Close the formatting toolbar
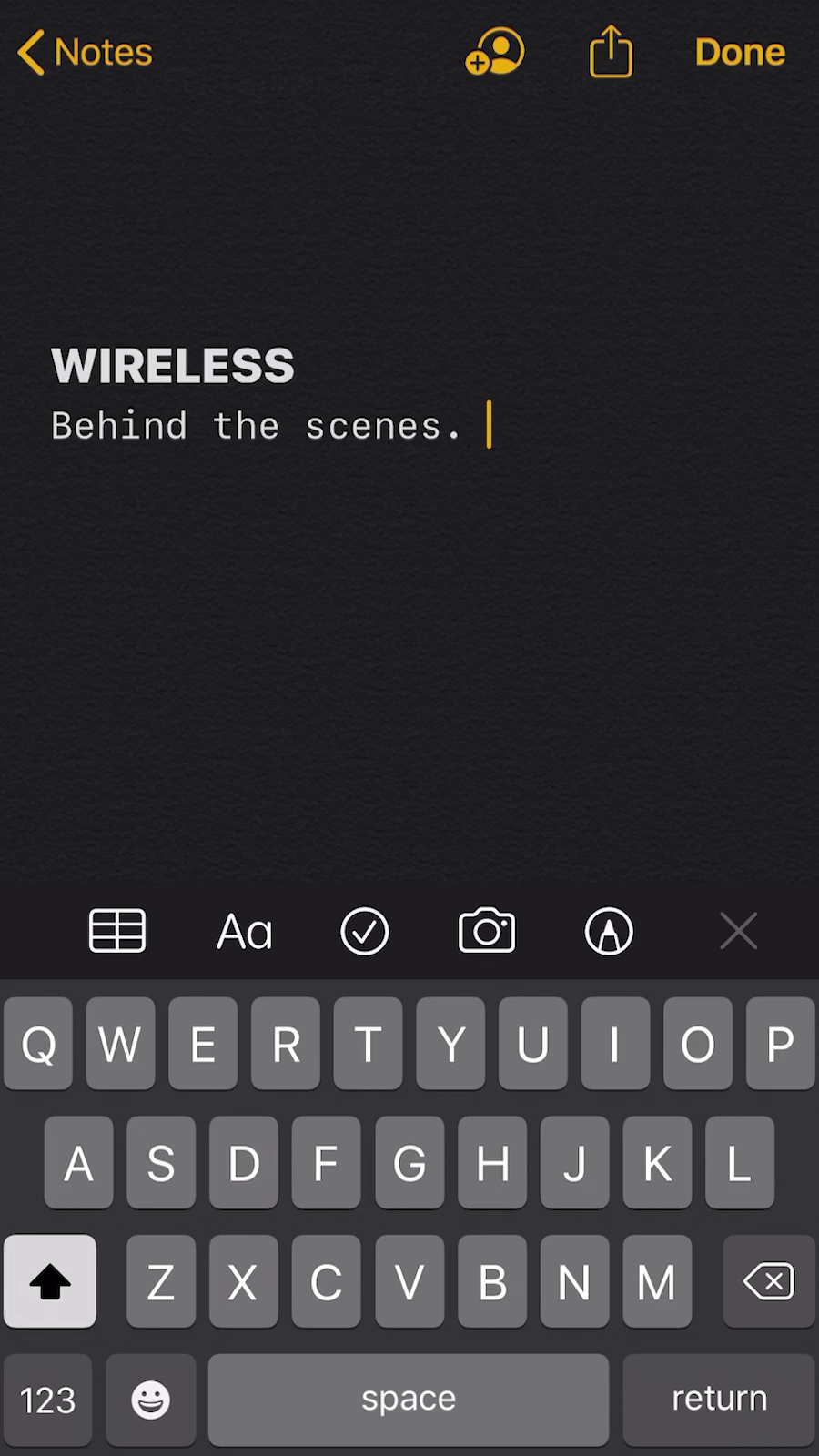Image resolution: width=819 pixels, height=1456 pixels. tap(738, 931)
